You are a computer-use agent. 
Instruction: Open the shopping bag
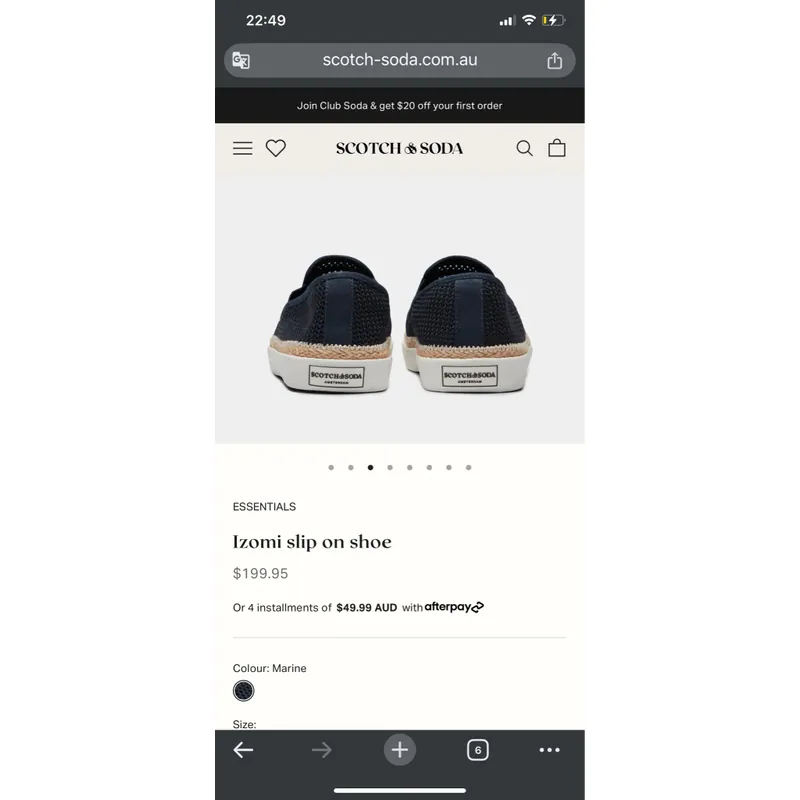[557, 148]
